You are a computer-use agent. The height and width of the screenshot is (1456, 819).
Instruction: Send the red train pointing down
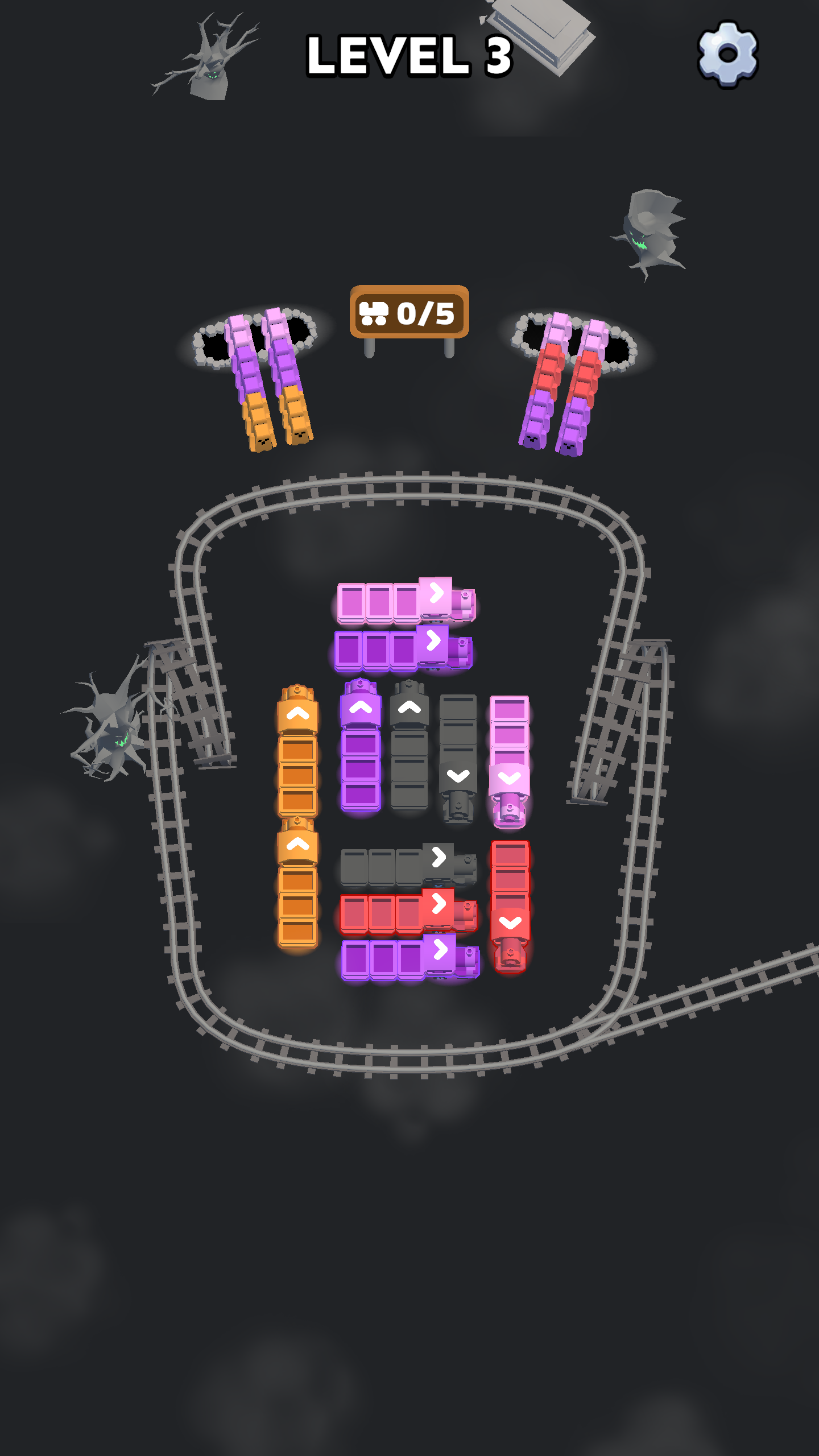pyautogui.click(x=510, y=905)
